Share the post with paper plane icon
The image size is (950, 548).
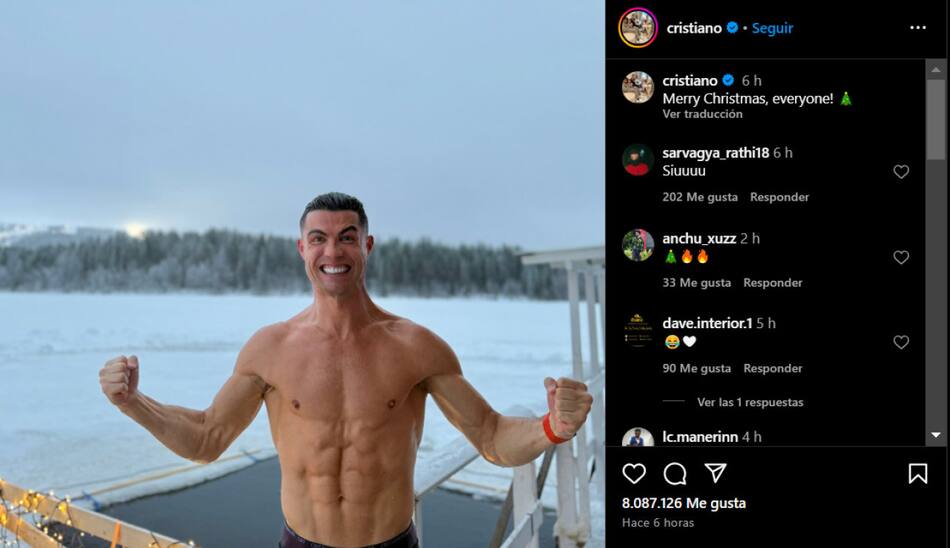pos(715,473)
